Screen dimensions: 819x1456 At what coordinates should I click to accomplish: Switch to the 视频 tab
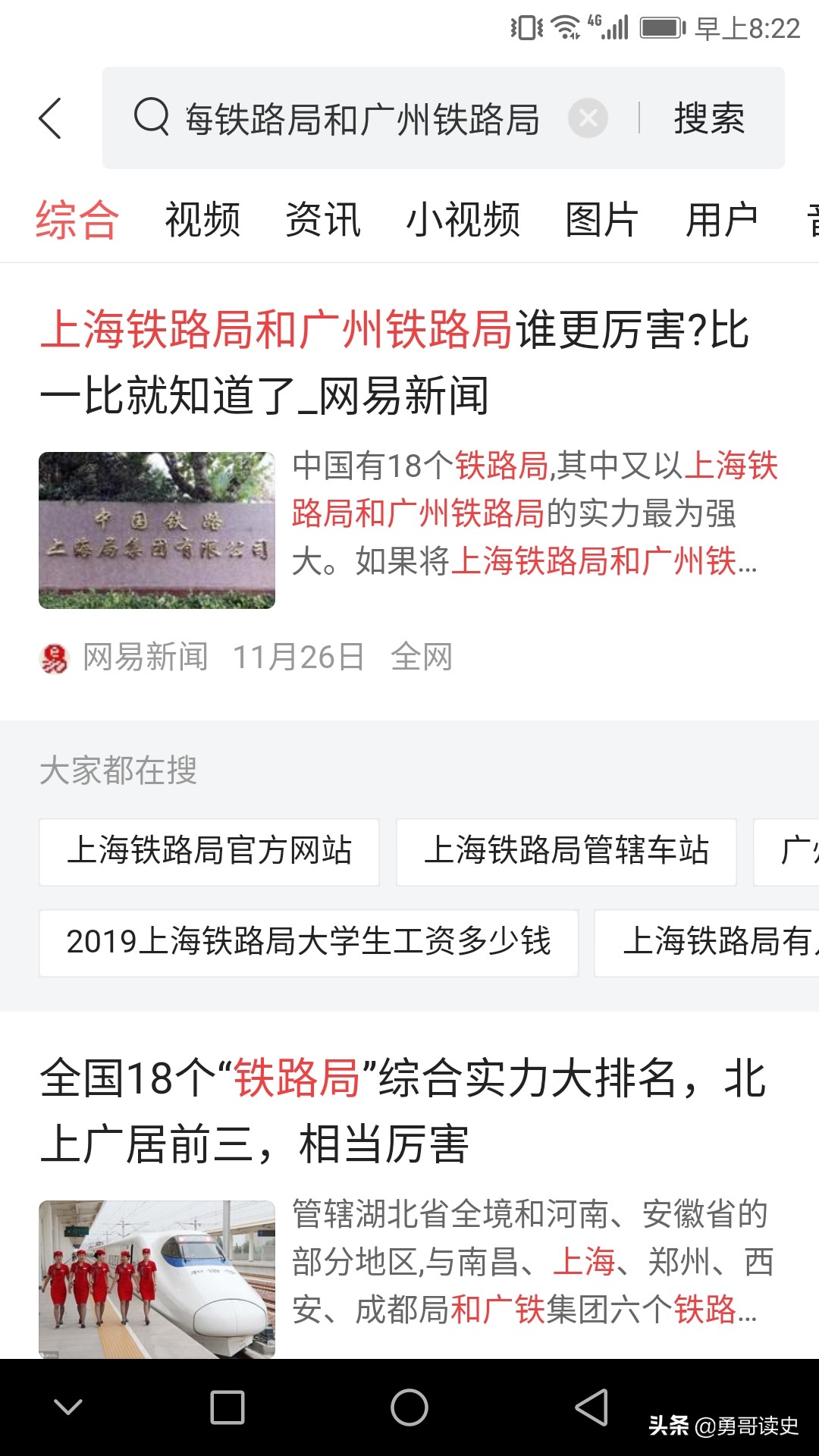pos(202,220)
